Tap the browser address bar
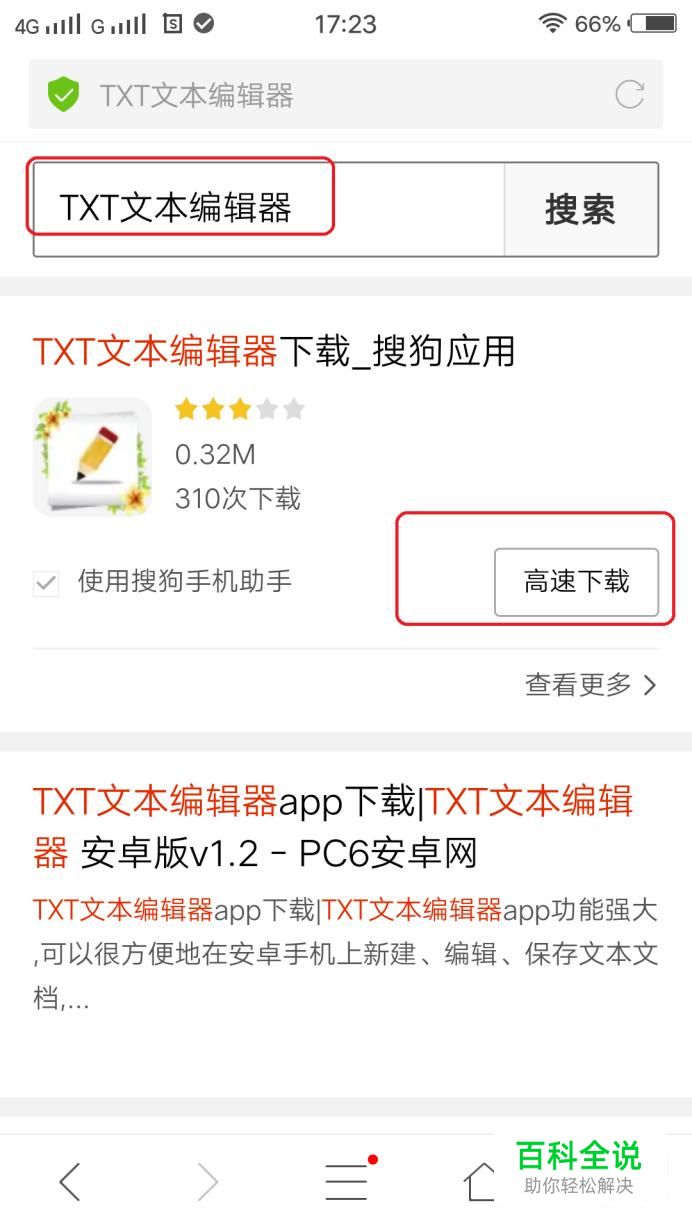692x1230 pixels. [x=330, y=95]
